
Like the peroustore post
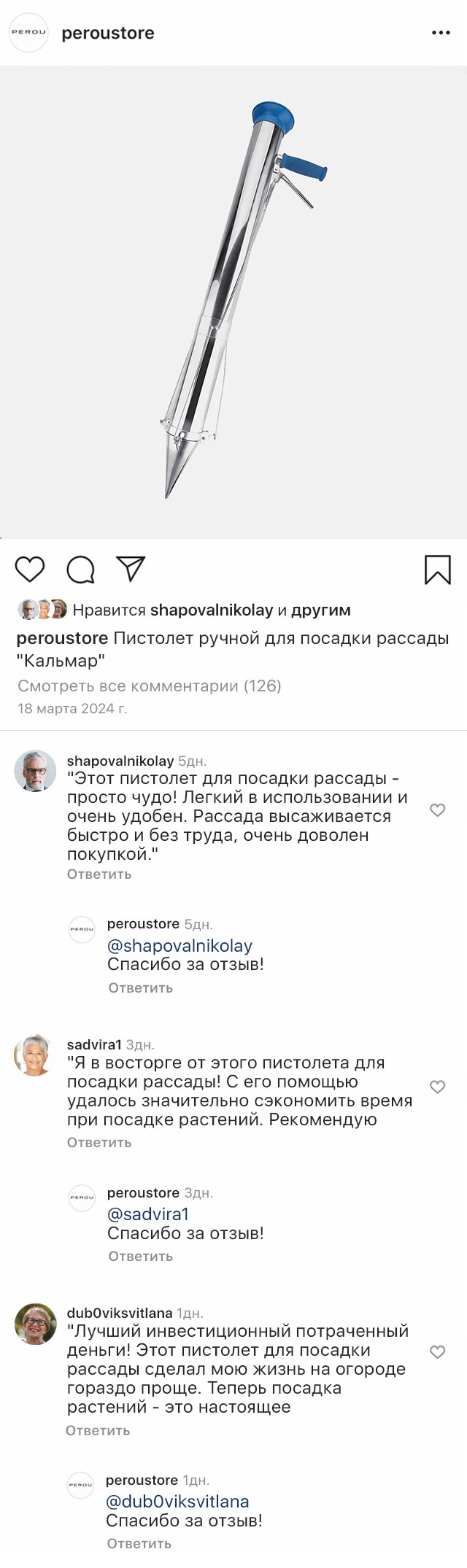click(30, 570)
